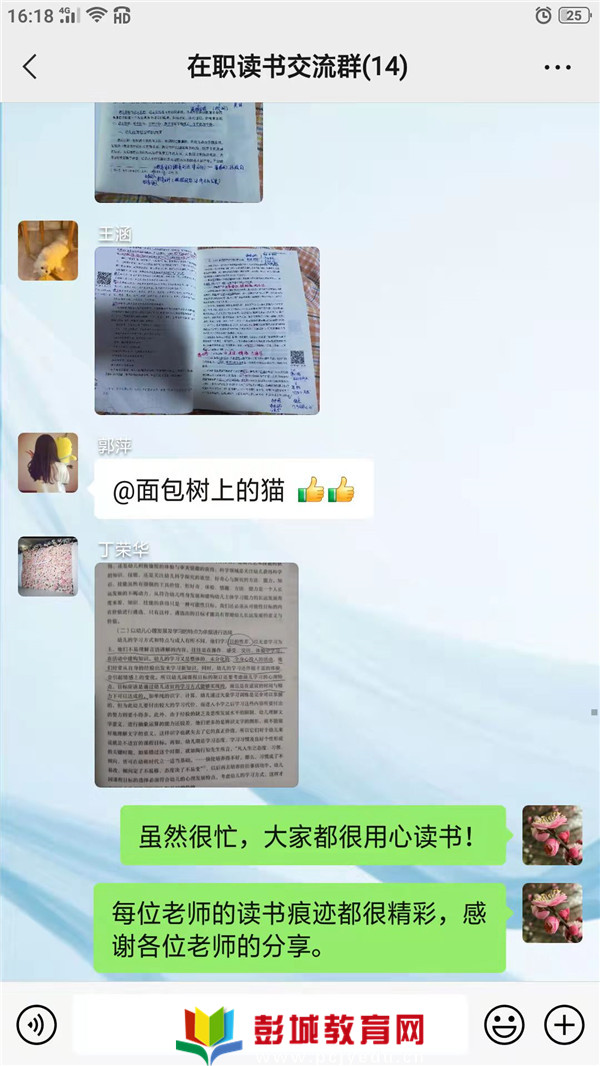Open the chat's three-dot menu
The image size is (600, 1066).
pos(557,67)
